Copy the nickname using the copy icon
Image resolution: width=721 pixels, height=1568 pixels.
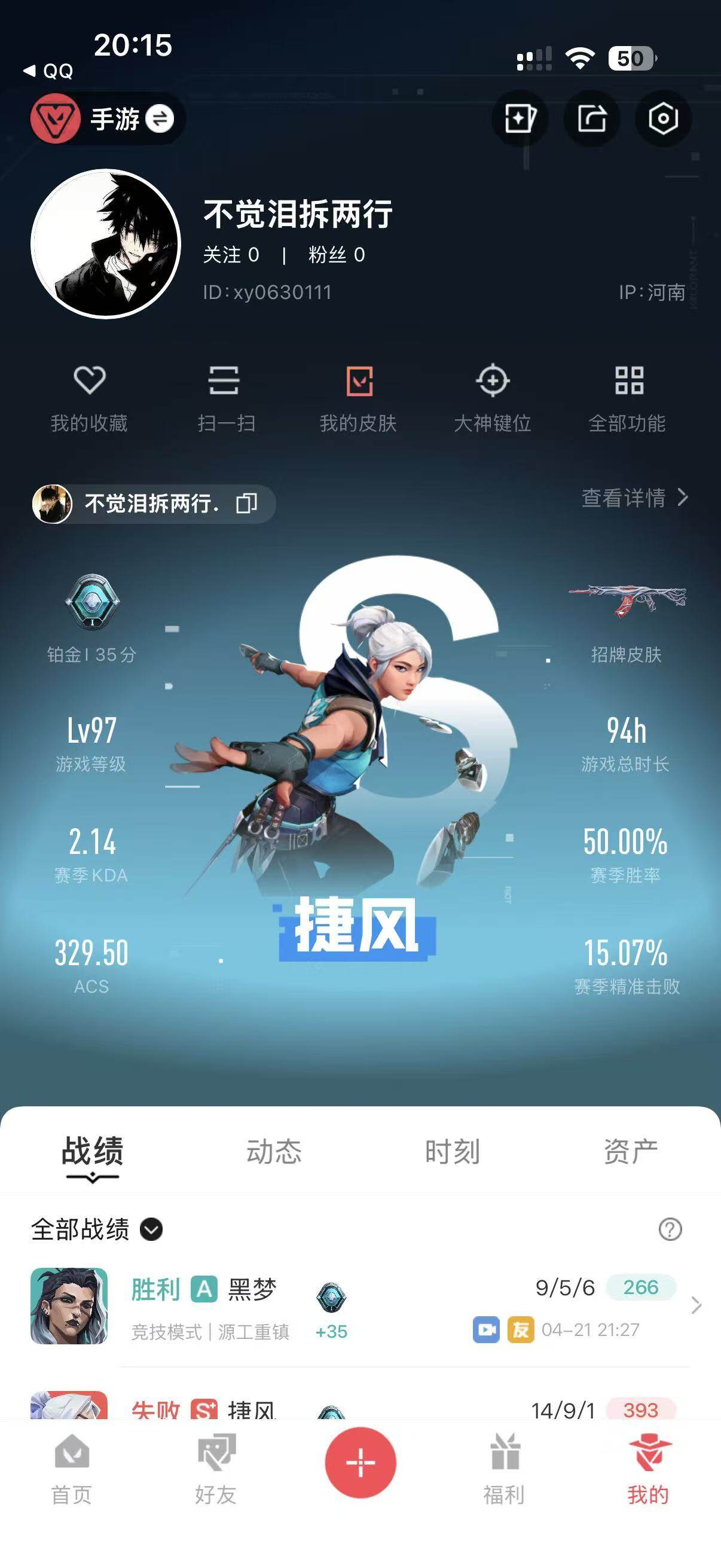[x=246, y=504]
